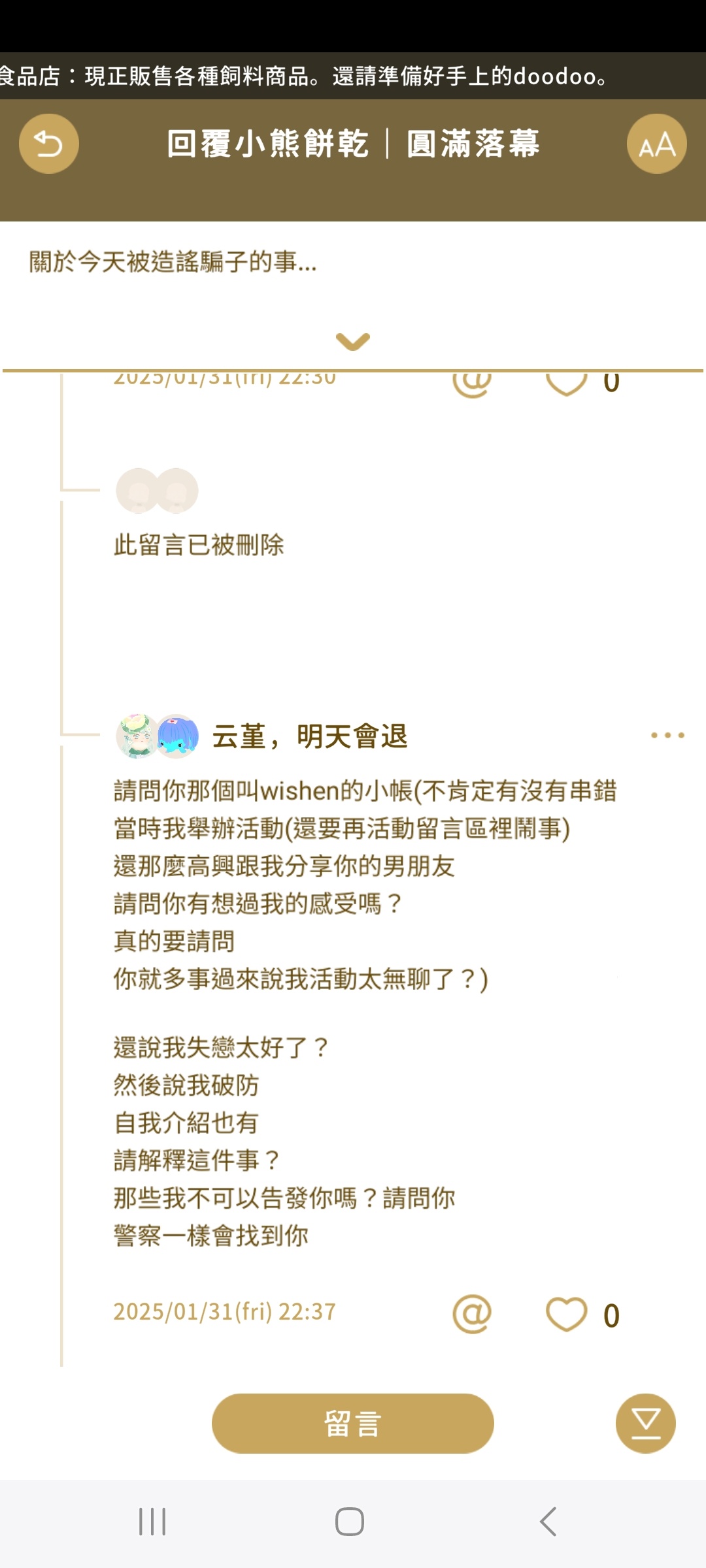Open the options menu on 云堇's comment
The height and width of the screenshot is (1568, 706).
pos(667,736)
